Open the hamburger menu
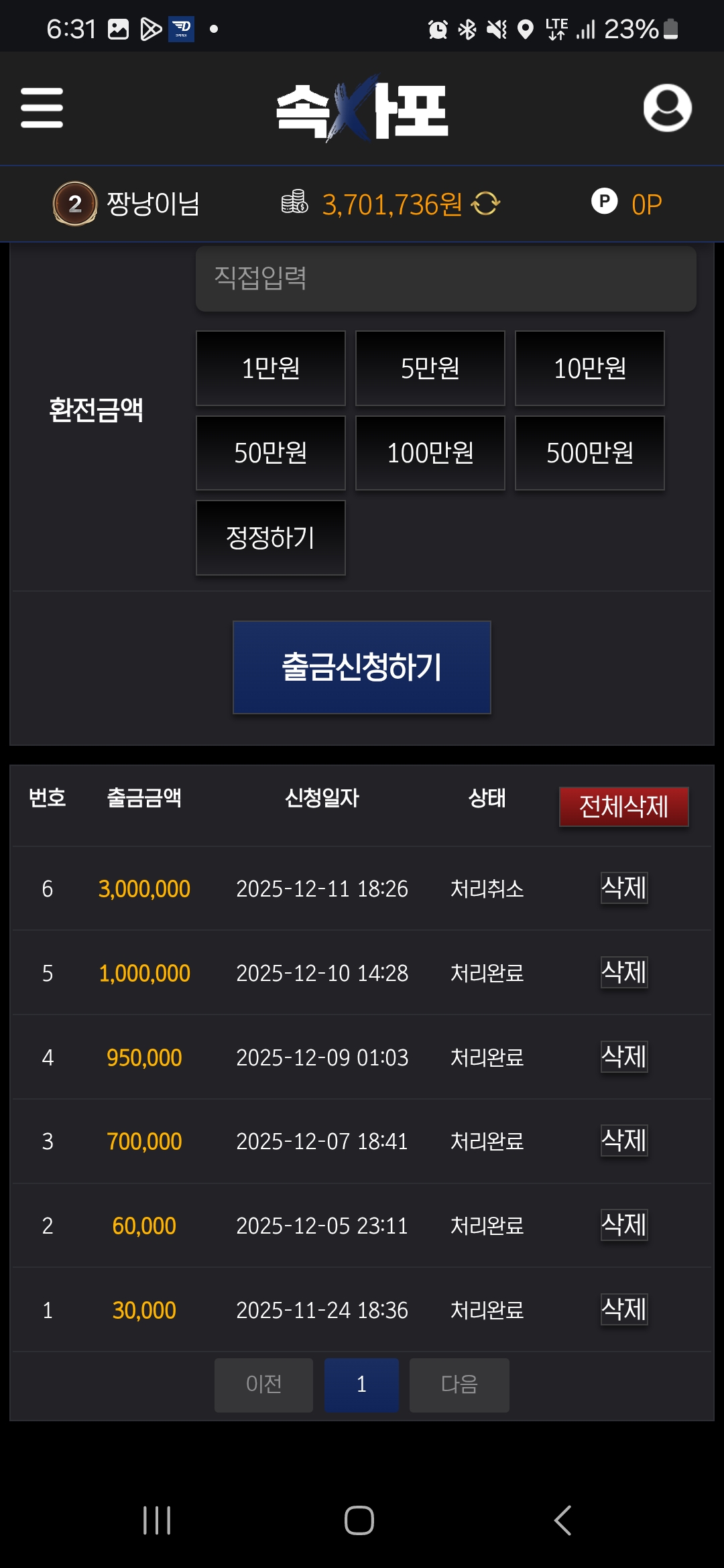 [42, 107]
